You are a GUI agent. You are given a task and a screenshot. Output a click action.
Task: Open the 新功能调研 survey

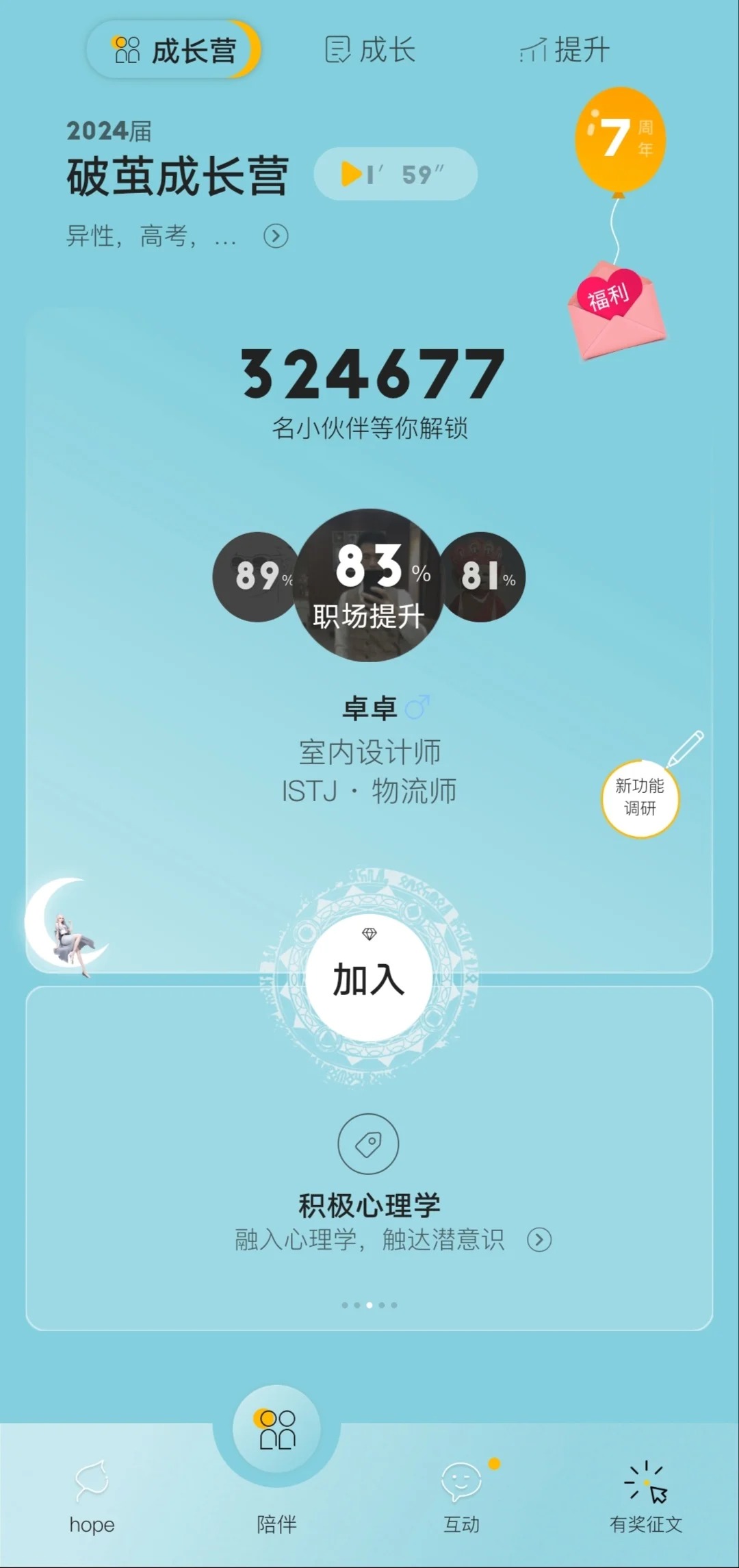coord(640,798)
